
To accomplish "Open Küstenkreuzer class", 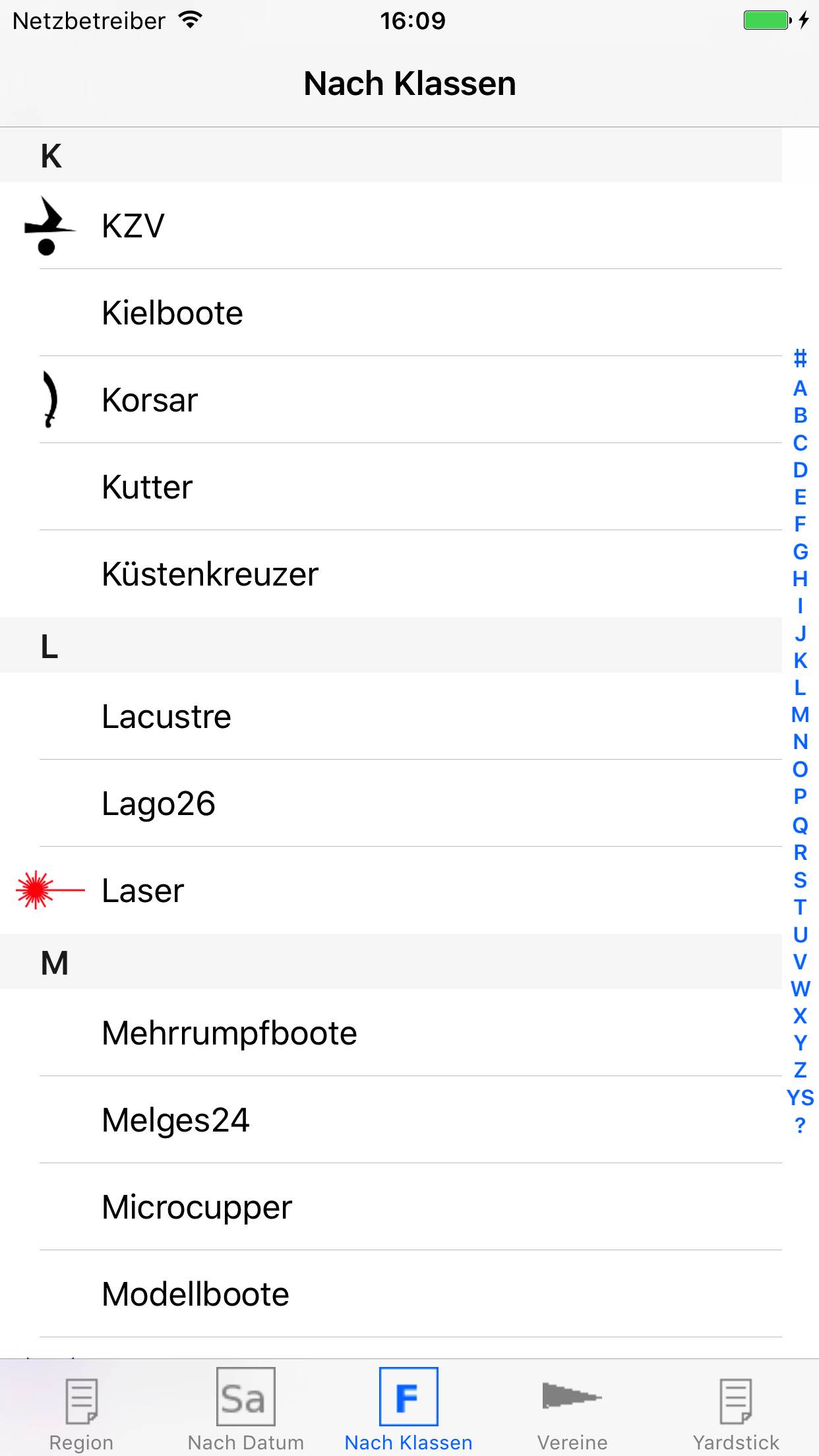I will [391, 574].
